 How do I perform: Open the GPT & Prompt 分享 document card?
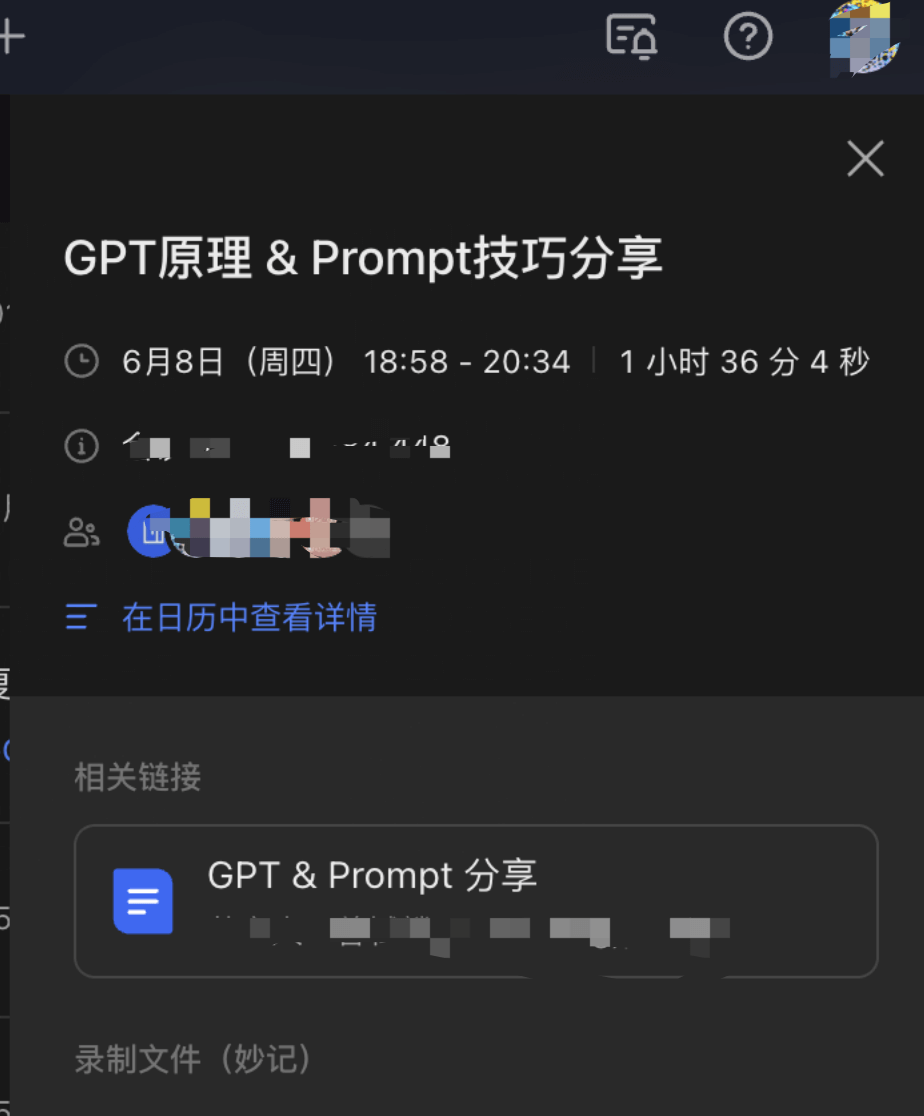coord(476,900)
